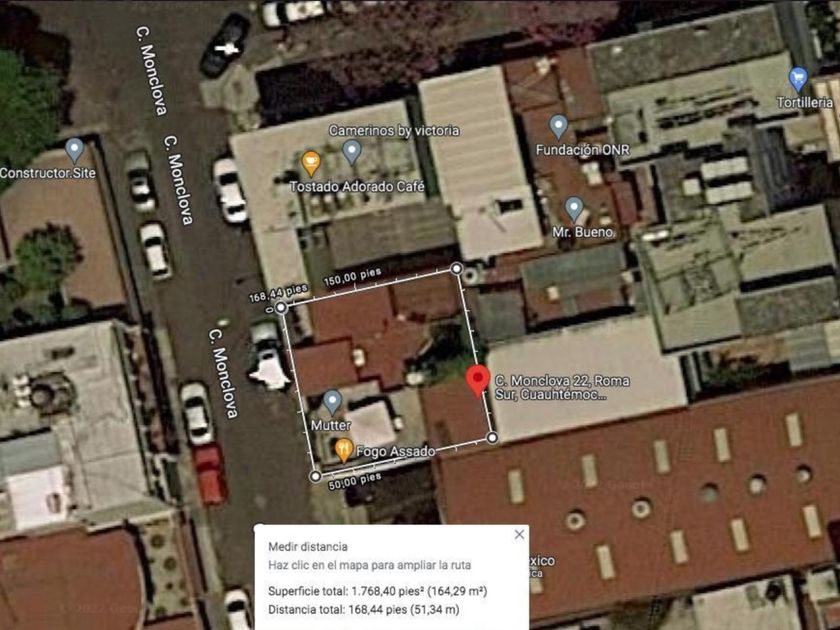Image resolution: width=840 pixels, height=630 pixels.
Task: Select the Constructor.Site pin
Action: point(74,151)
